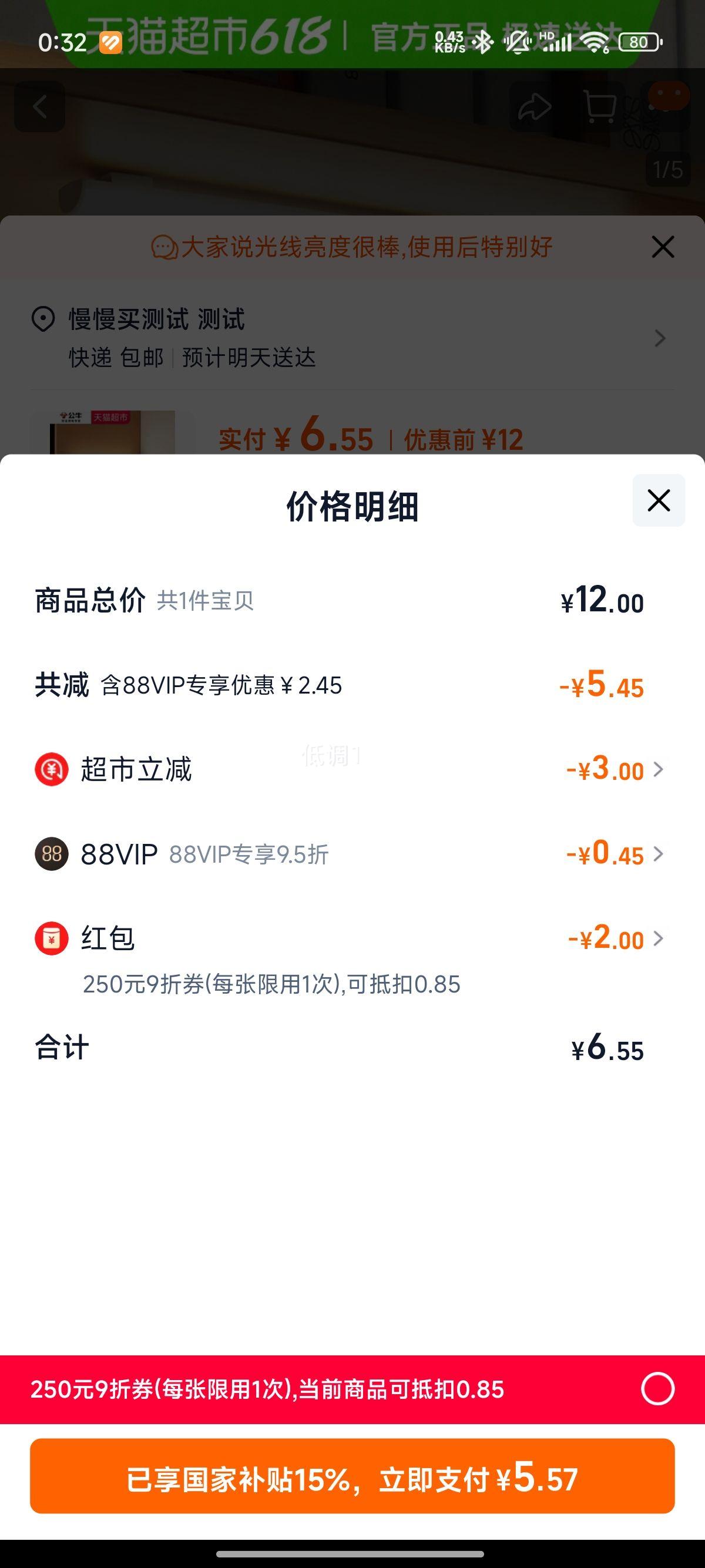Image resolution: width=705 pixels, height=1568 pixels.
Task: Close the 价格明细 price detail sheet
Action: [658, 500]
